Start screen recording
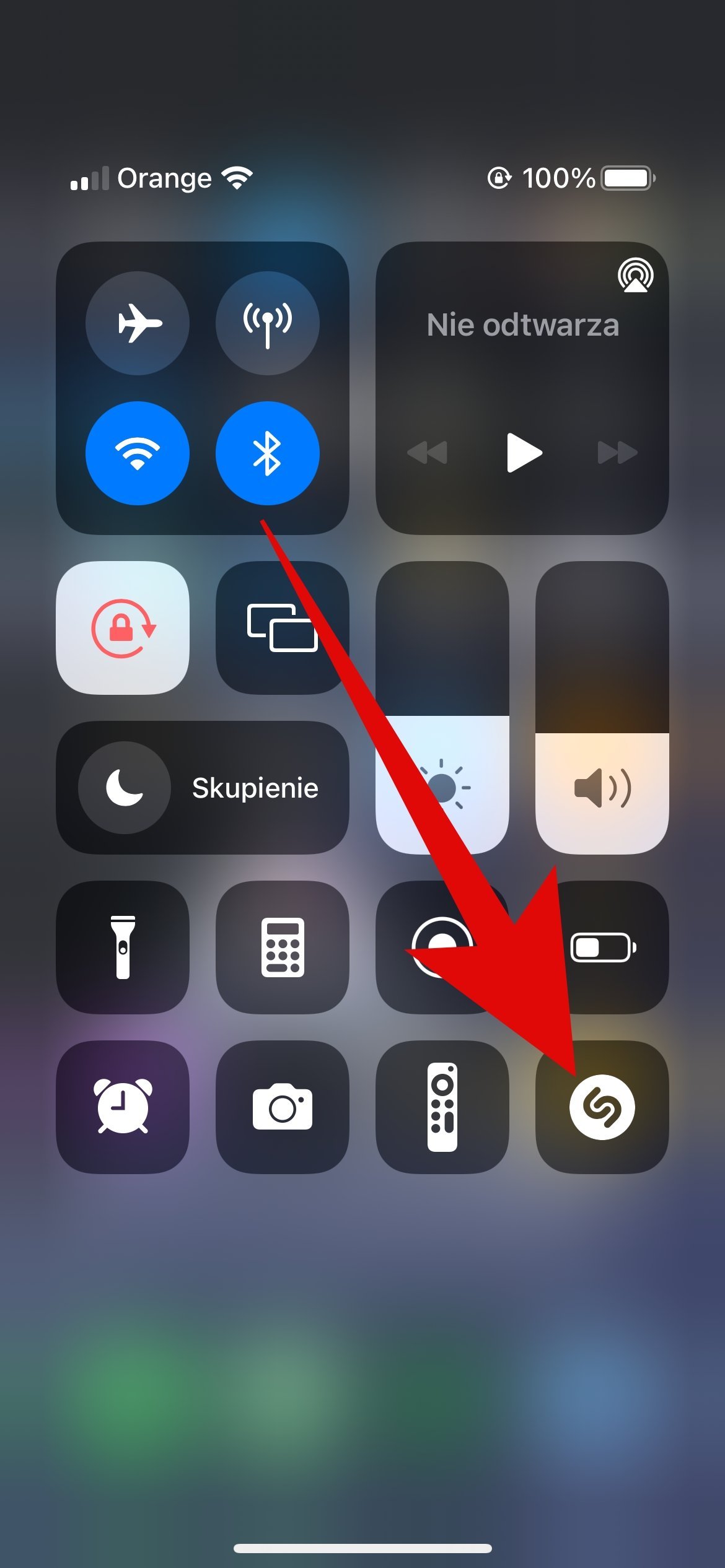The width and height of the screenshot is (725, 1568). click(442, 947)
